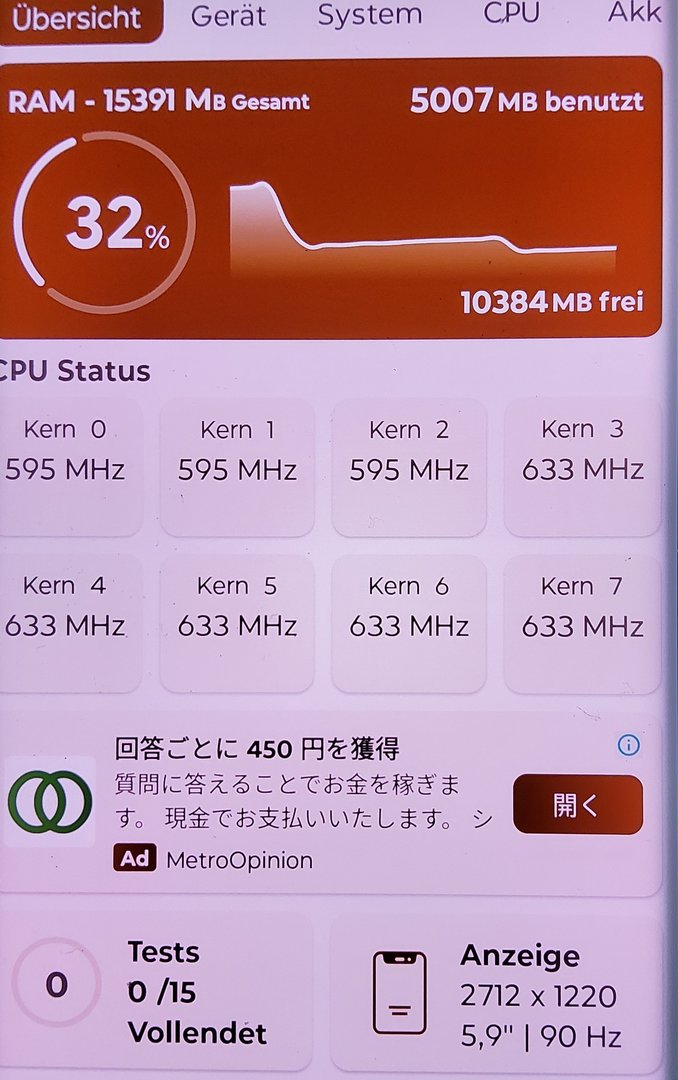Switch to the Gerät tab
Image resolution: width=678 pixels, height=1080 pixels.
(x=228, y=16)
